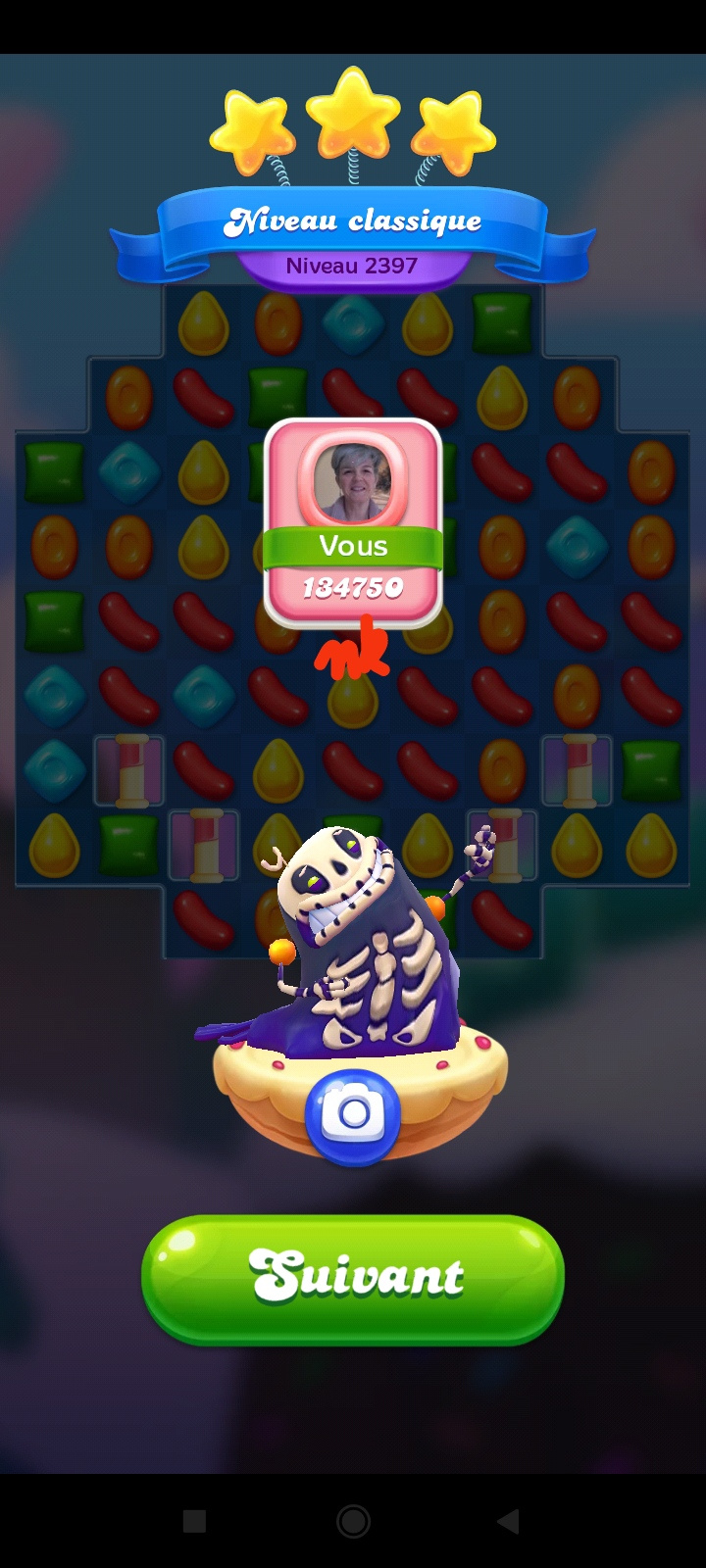Tap the green Suivant button

[x=353, y=1278]
